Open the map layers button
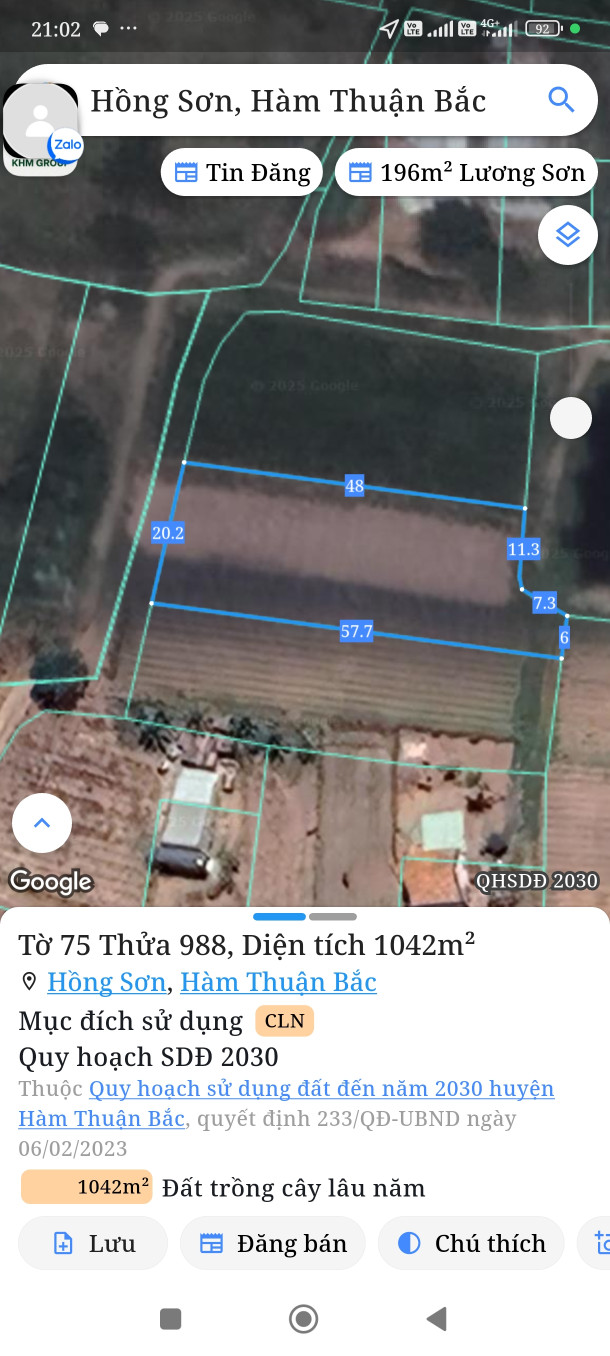Image resolution: width=610 pixels, height=1356 pixels. click(x=568, y=235)
